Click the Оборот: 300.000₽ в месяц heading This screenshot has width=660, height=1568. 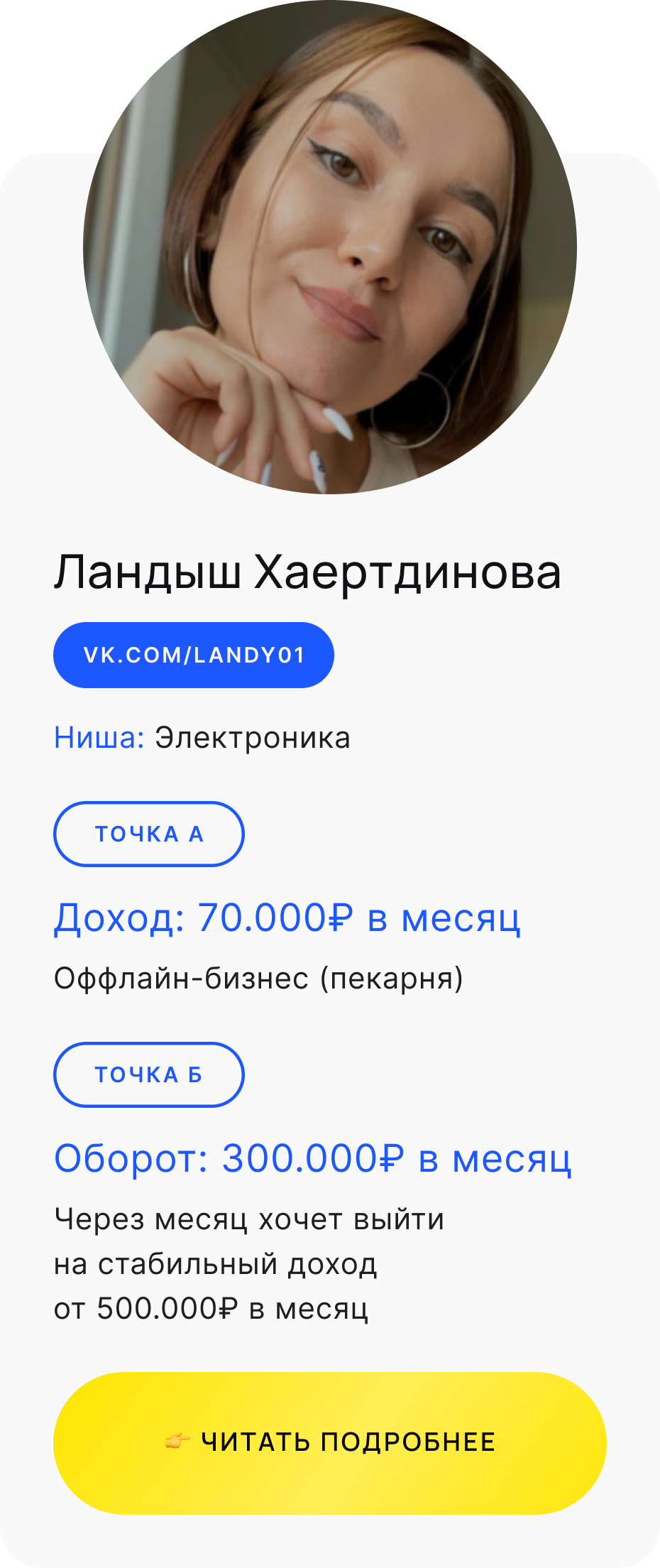point(314,1158)
